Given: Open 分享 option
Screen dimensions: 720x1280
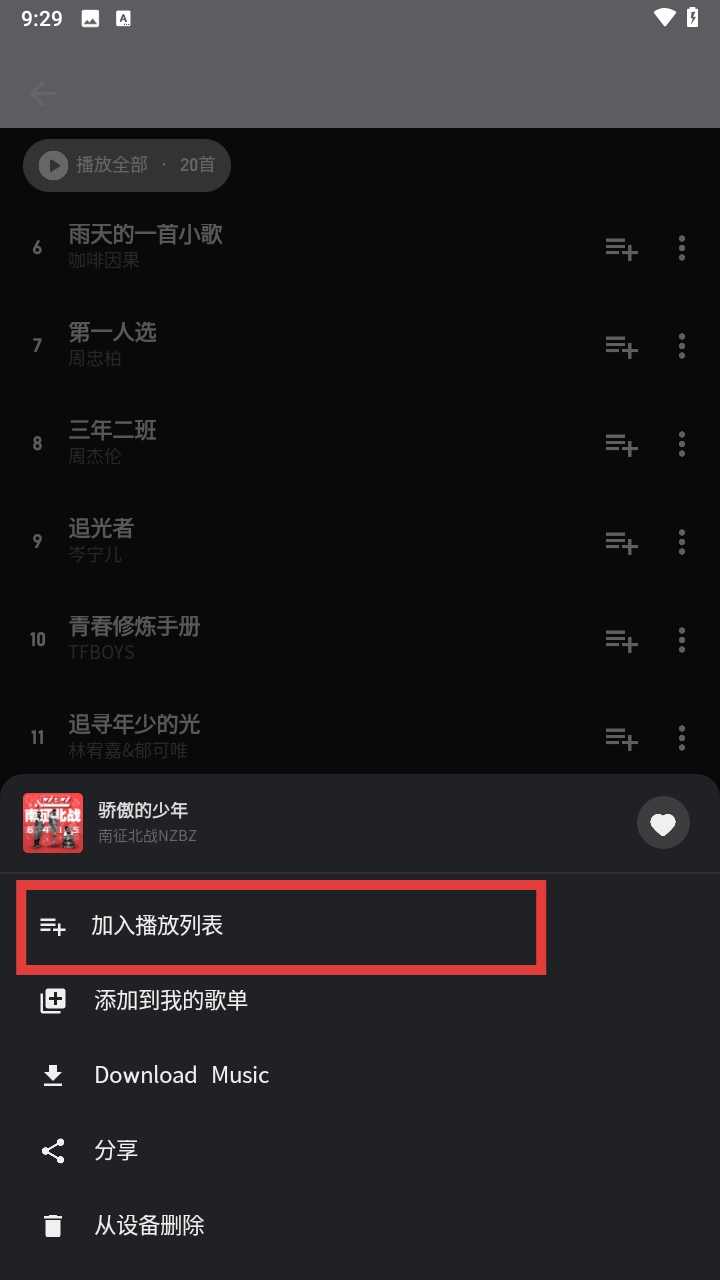Looking at the screenshot, I should click(115, 1150).
